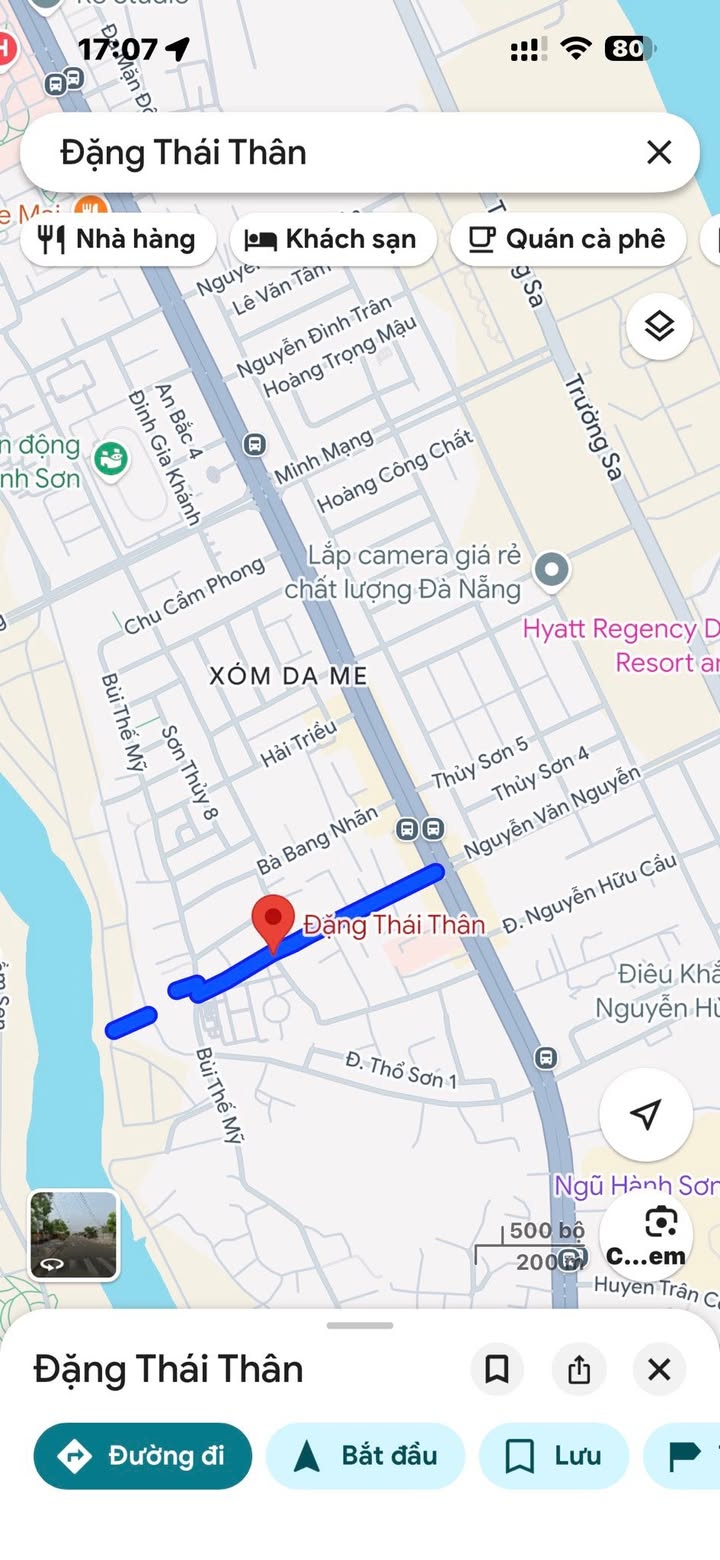This screenshot has height=1560, width=720.
Task: Open the Street View thumbnail
Action: (73, 1235)
